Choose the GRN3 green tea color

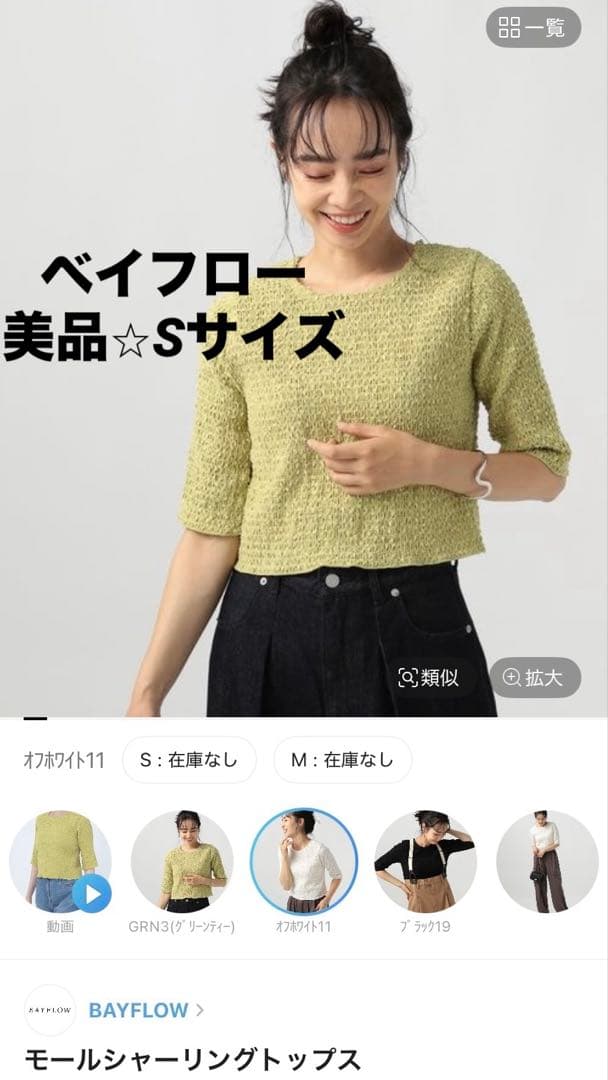tap(182, 862)
